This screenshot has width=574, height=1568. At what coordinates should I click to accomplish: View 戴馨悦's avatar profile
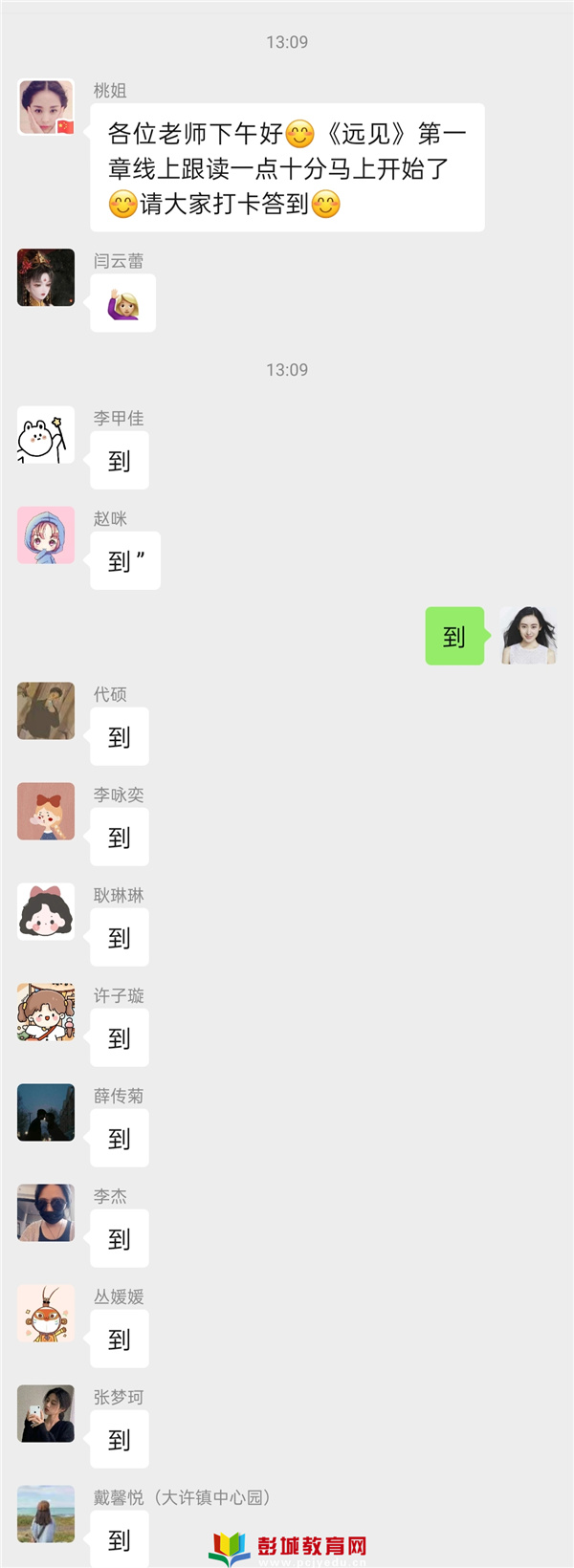[46, 1514]
